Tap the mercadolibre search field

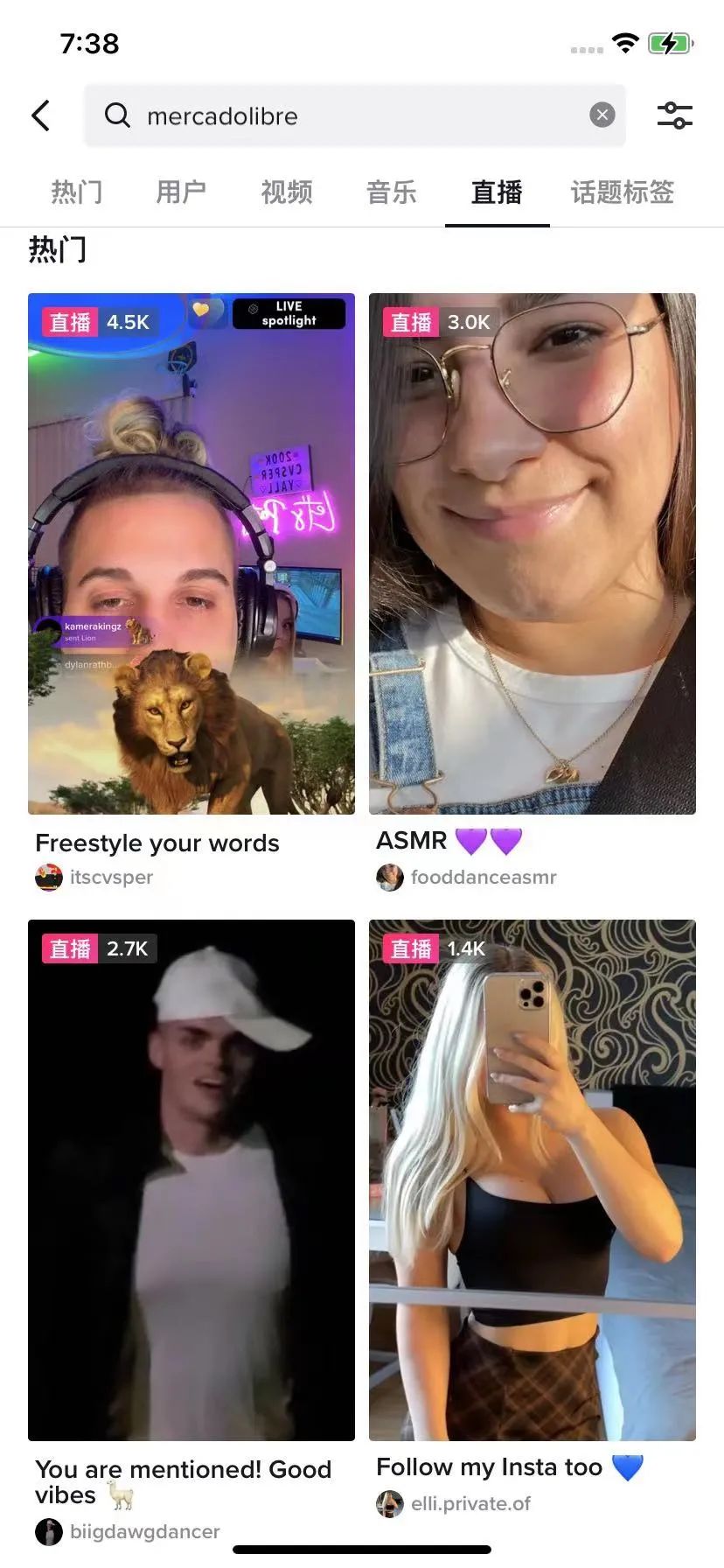point(350,115)
